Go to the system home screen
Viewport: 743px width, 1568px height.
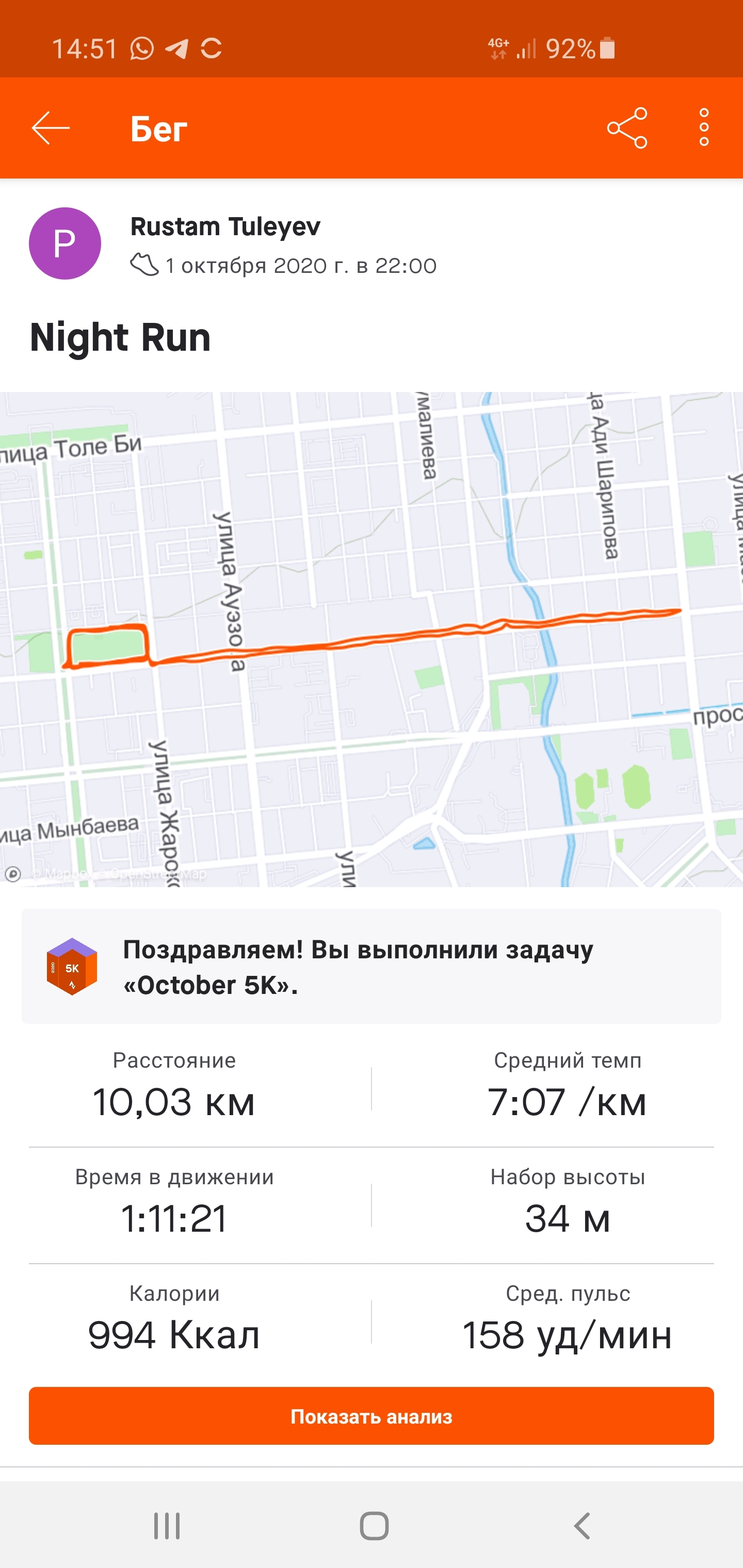[x=374, y=1525]
